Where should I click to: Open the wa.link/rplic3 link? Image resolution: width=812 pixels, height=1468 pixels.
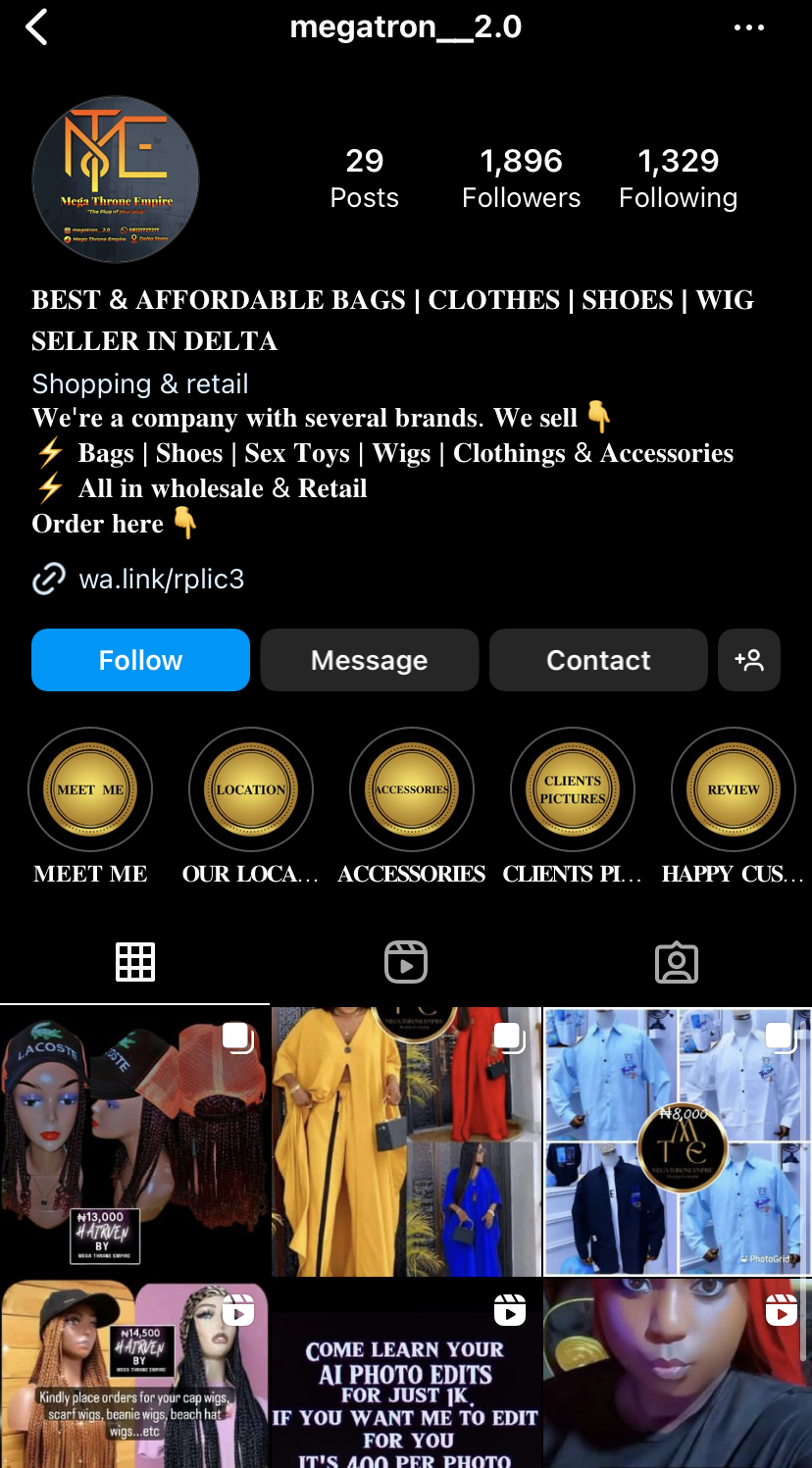pos(161,580)
